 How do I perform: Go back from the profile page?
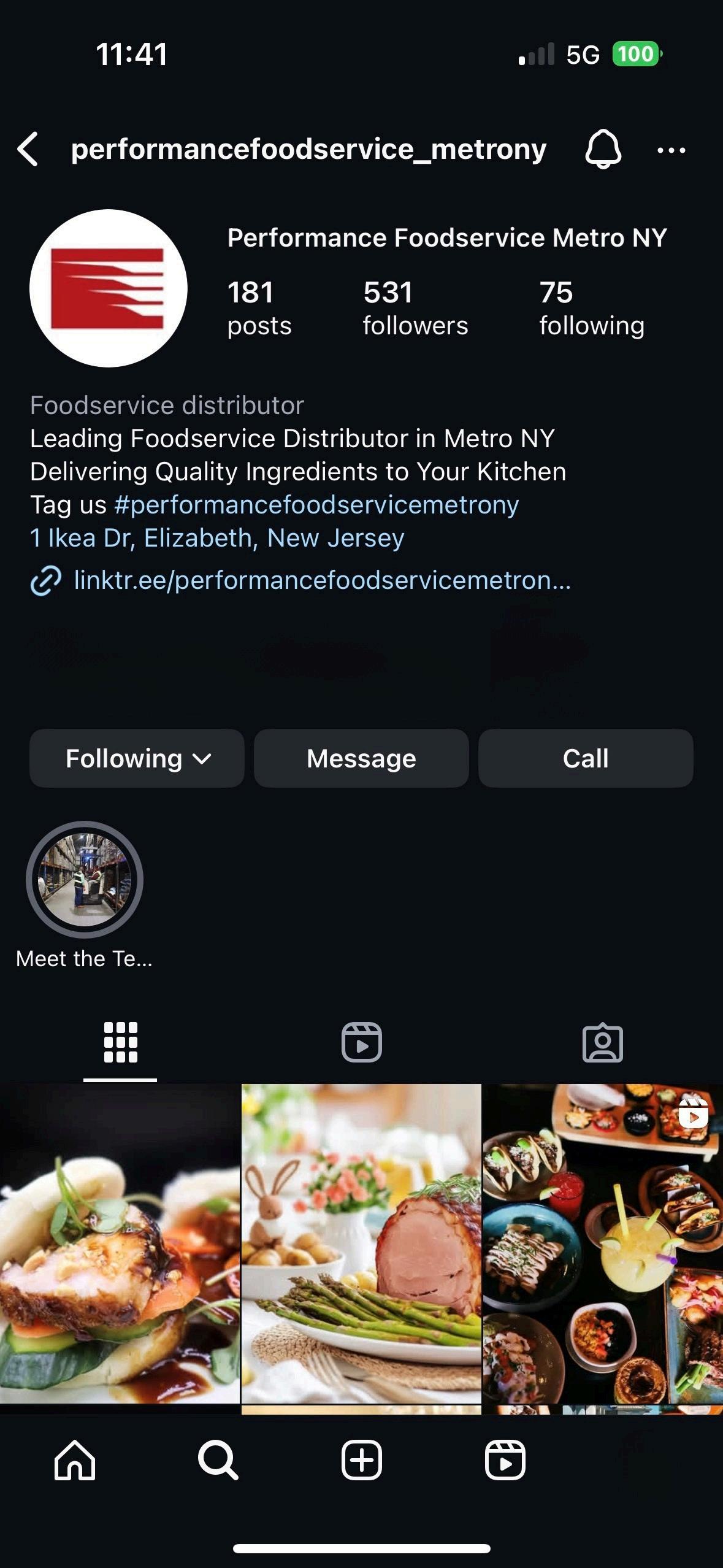(28, 149)
